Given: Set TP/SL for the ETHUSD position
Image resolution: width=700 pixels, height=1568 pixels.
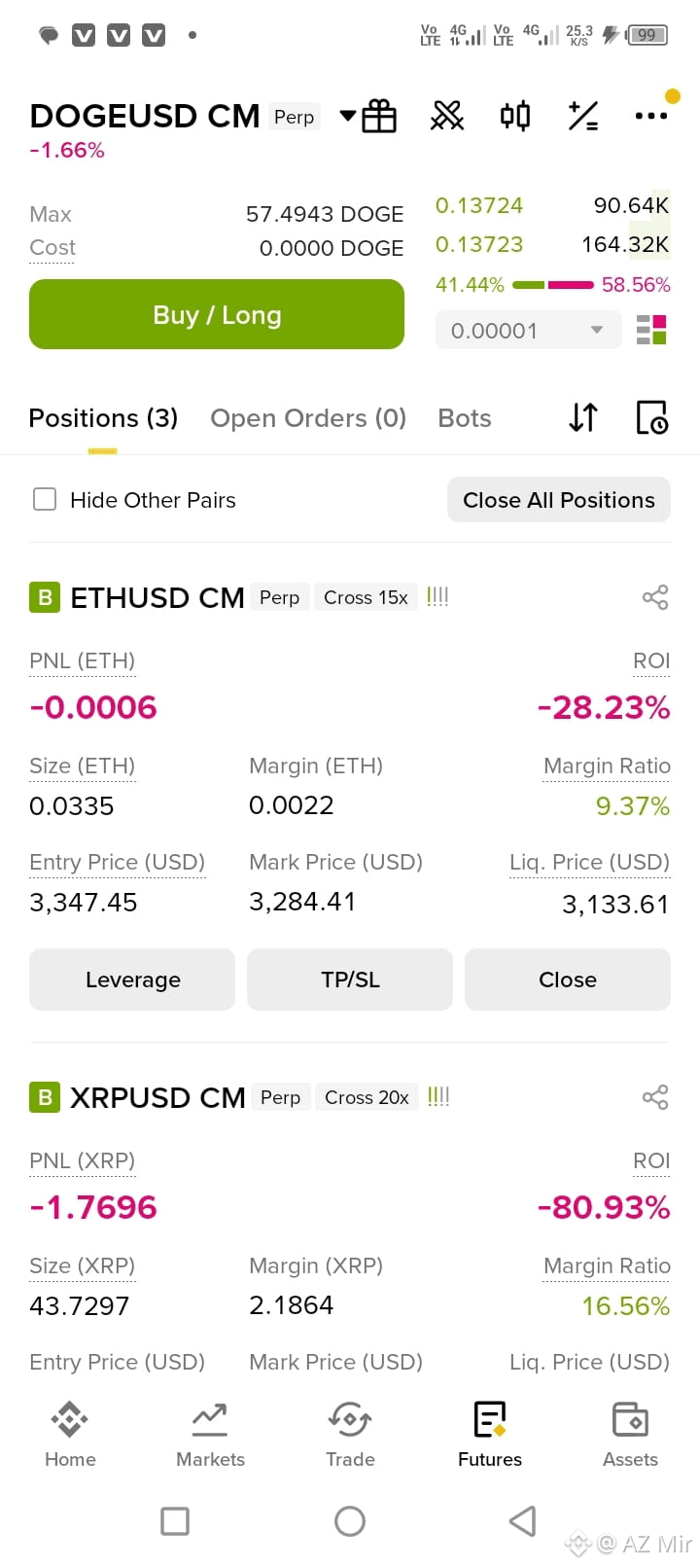Looking at the screenshot, I should 350,980.
